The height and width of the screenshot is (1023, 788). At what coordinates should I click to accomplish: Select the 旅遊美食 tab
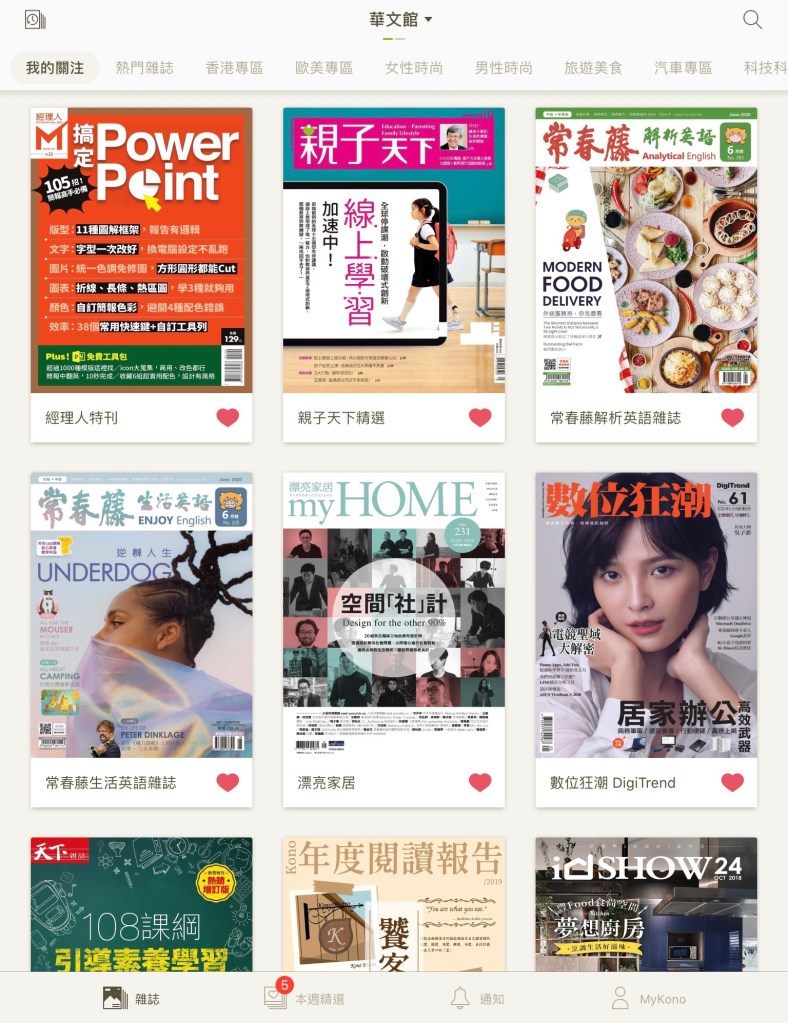[593, 68]
